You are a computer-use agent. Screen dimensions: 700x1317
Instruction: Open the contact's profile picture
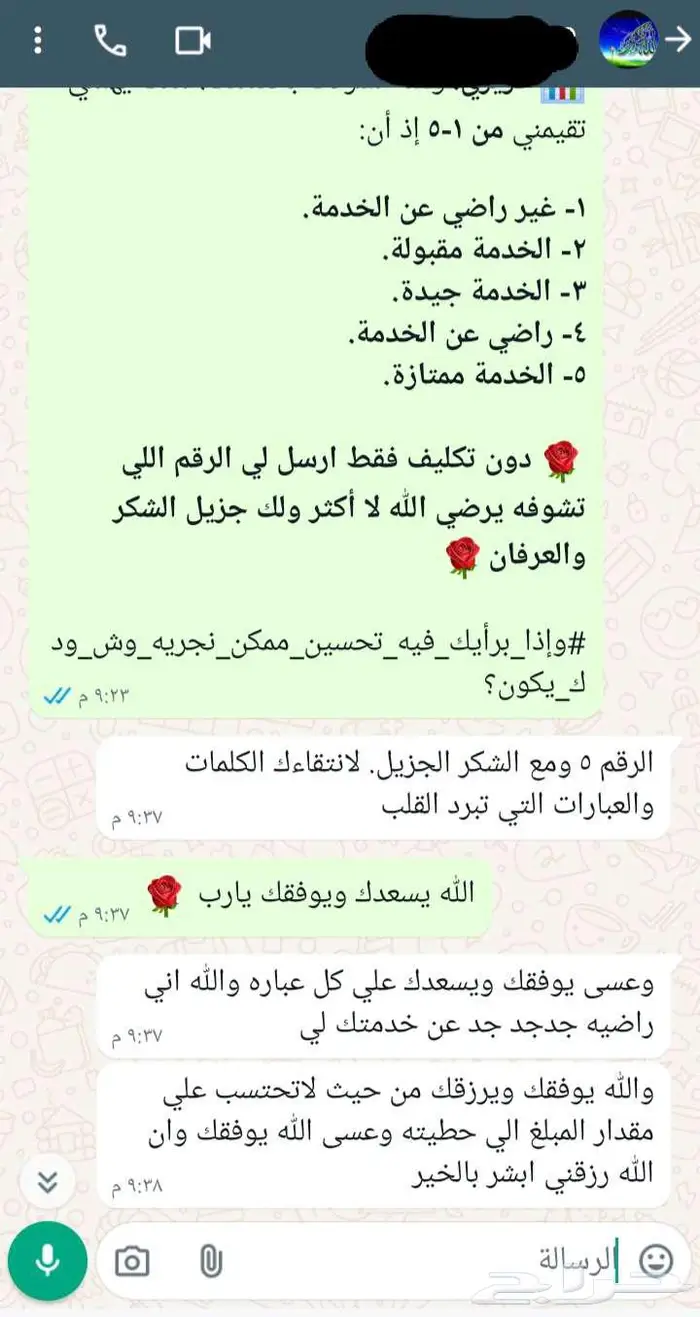(x=628, y=40)
